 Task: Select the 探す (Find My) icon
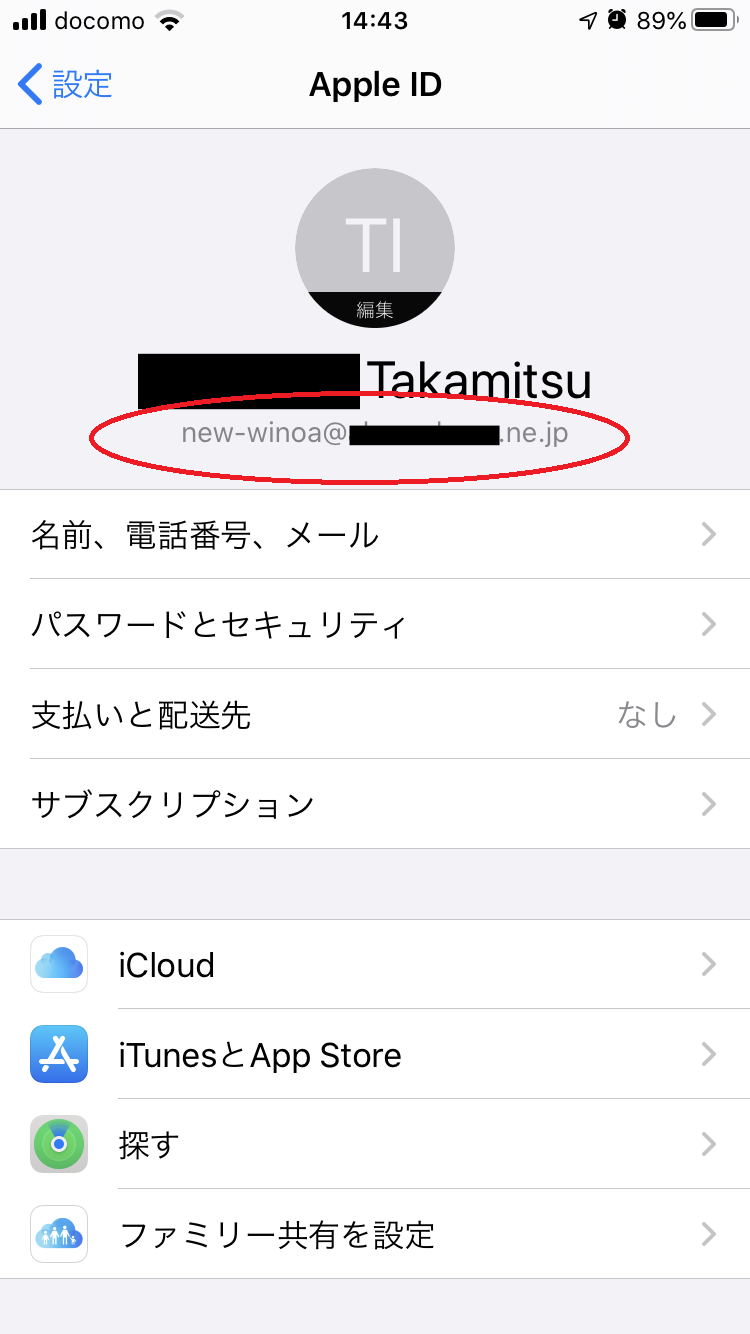pyautogui.click(x=57, y=1144)
